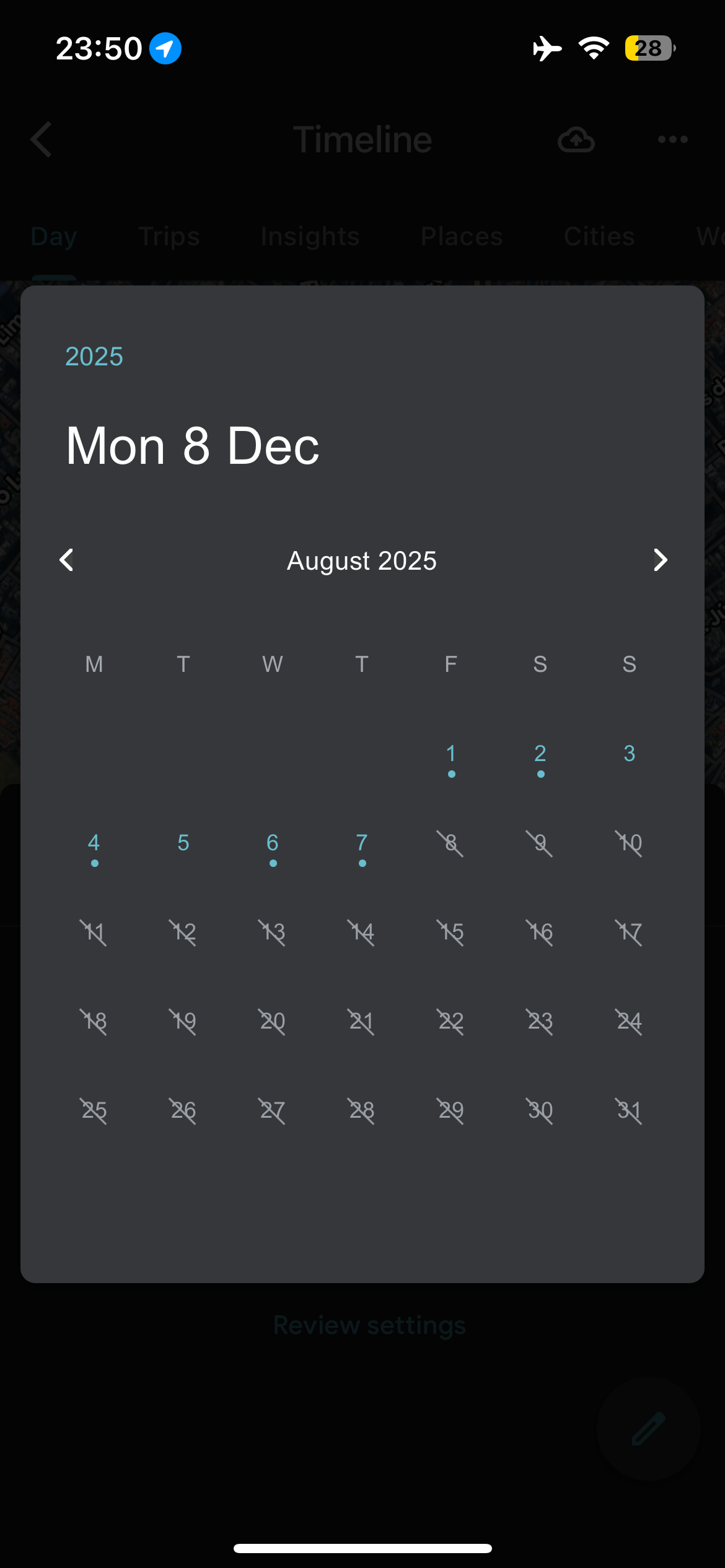This screenshot has width=725, height=1568.
Task: Open the 2025 year selector
Action: [94, 357]
